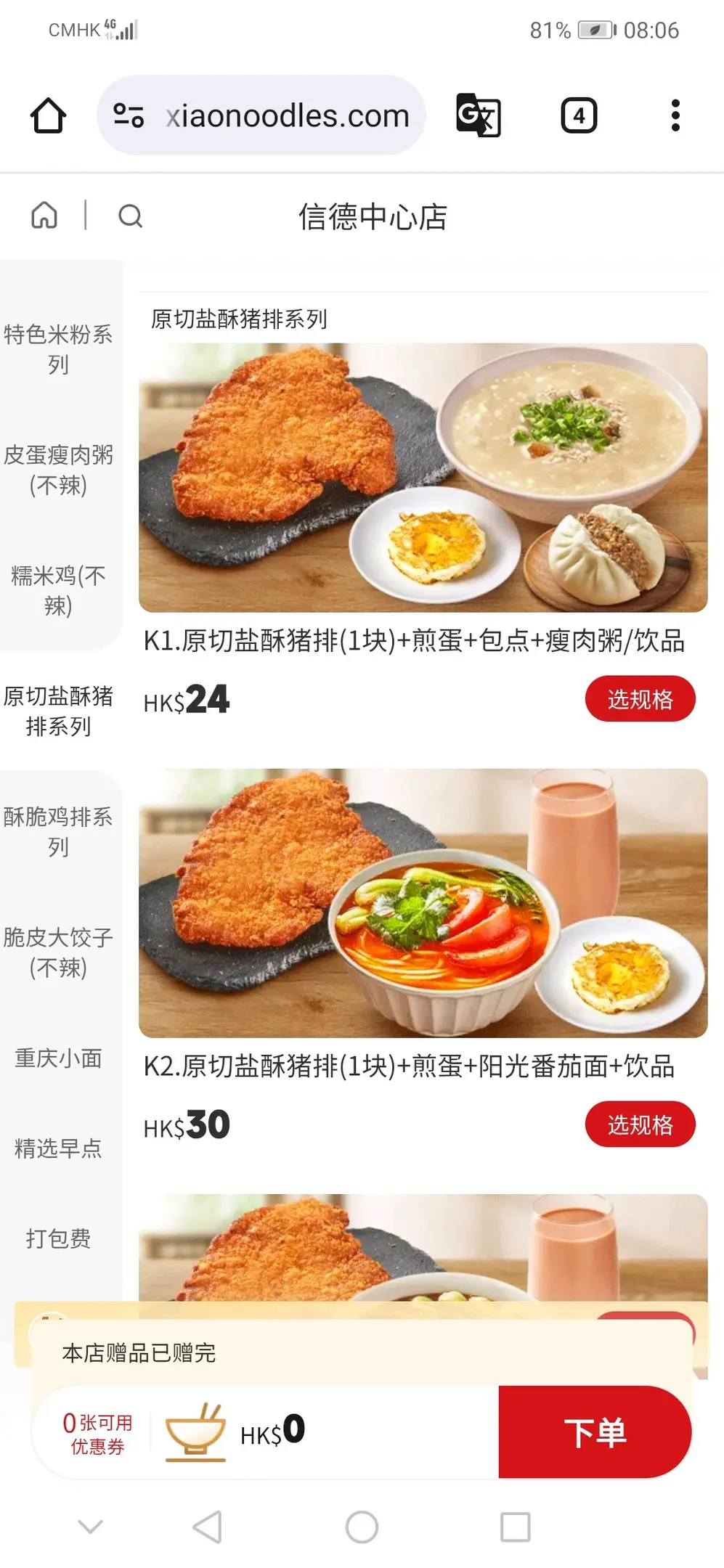The image size is (724, 1568).
Task: Search the store menu
Action: (x=131, y=216)
